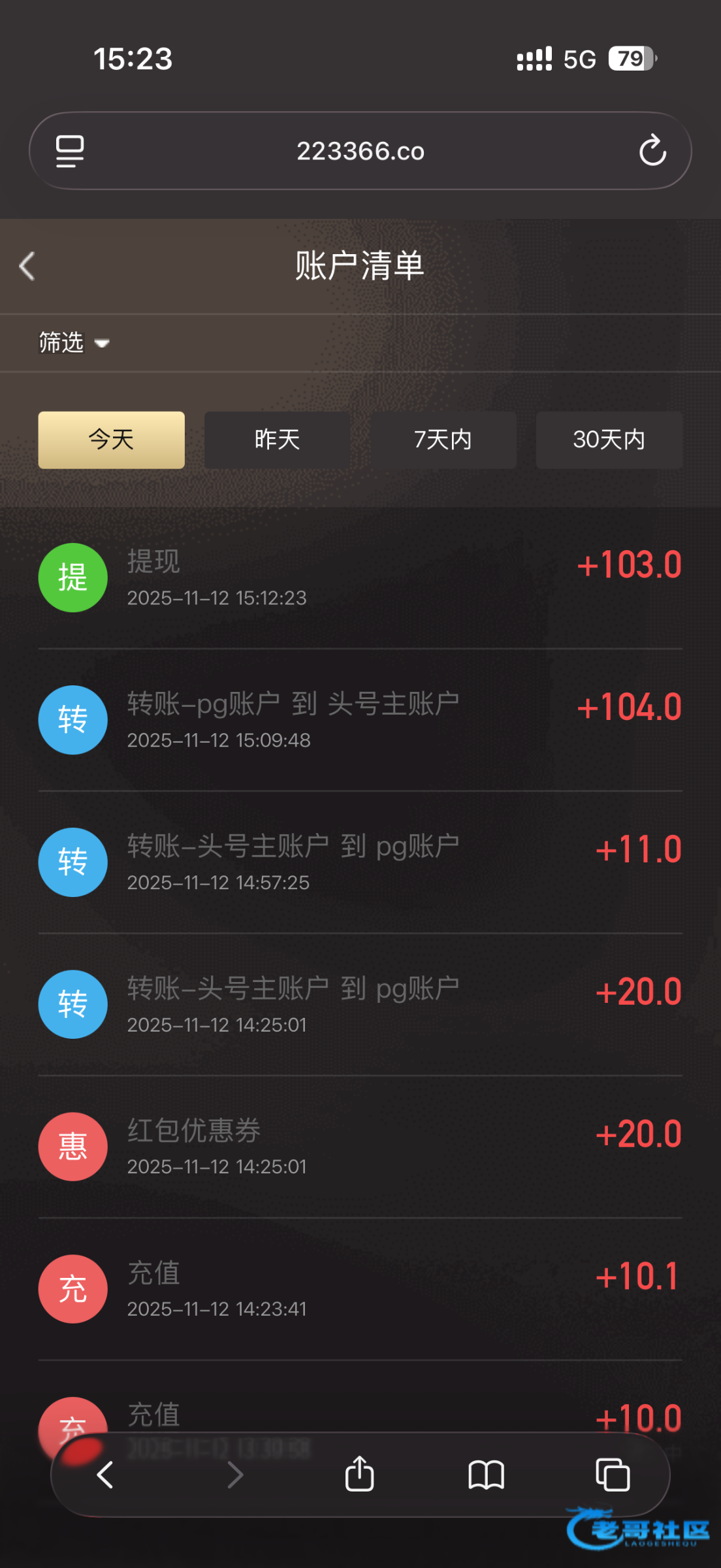The height and width of the screenshot is (1568, 721).
Task: Select the 今天 tab
Action: pos(111,440)
